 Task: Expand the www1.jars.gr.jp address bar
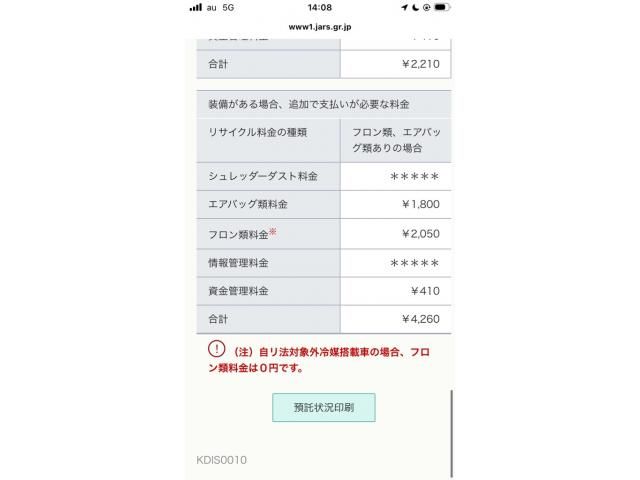(320, 27)
